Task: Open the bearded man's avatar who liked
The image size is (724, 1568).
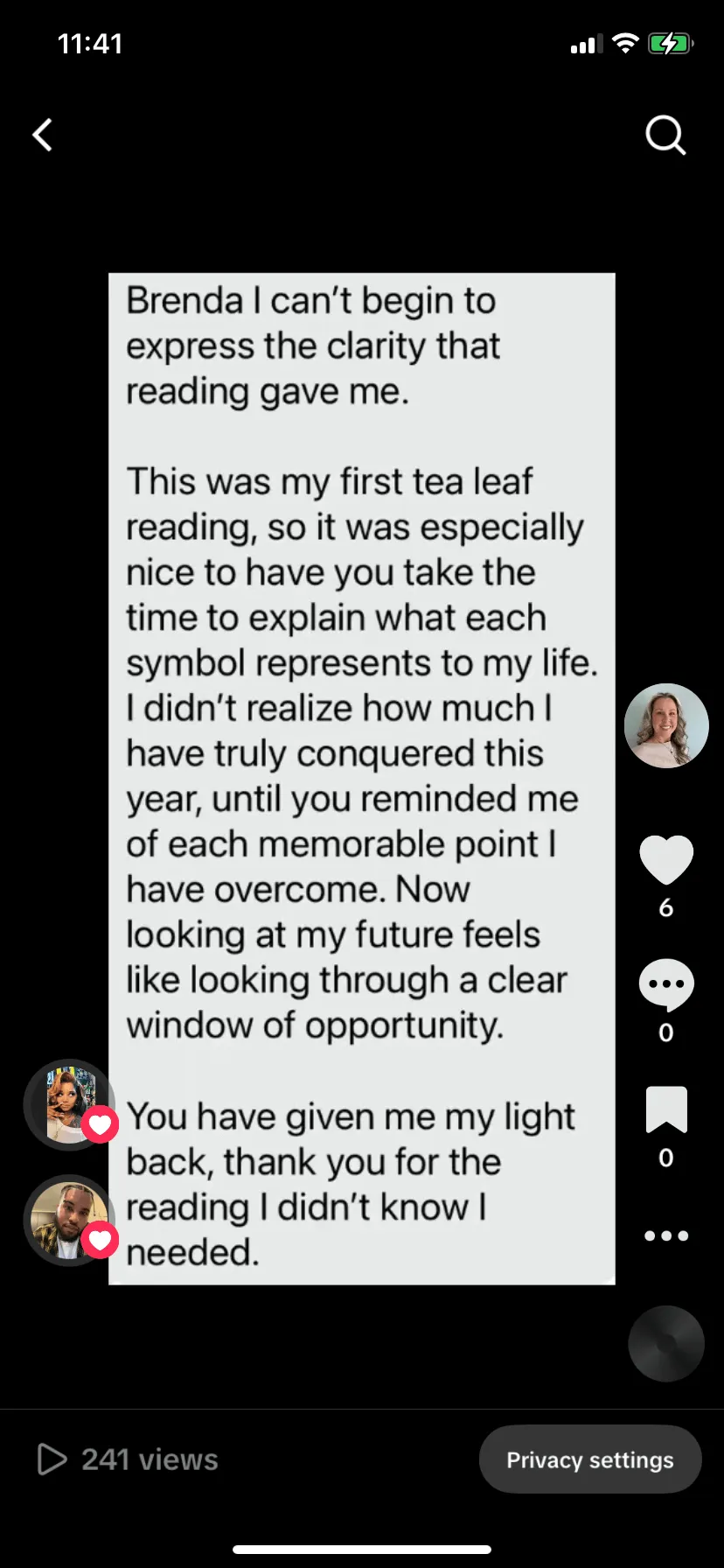Action: (x=67, y=1220)
